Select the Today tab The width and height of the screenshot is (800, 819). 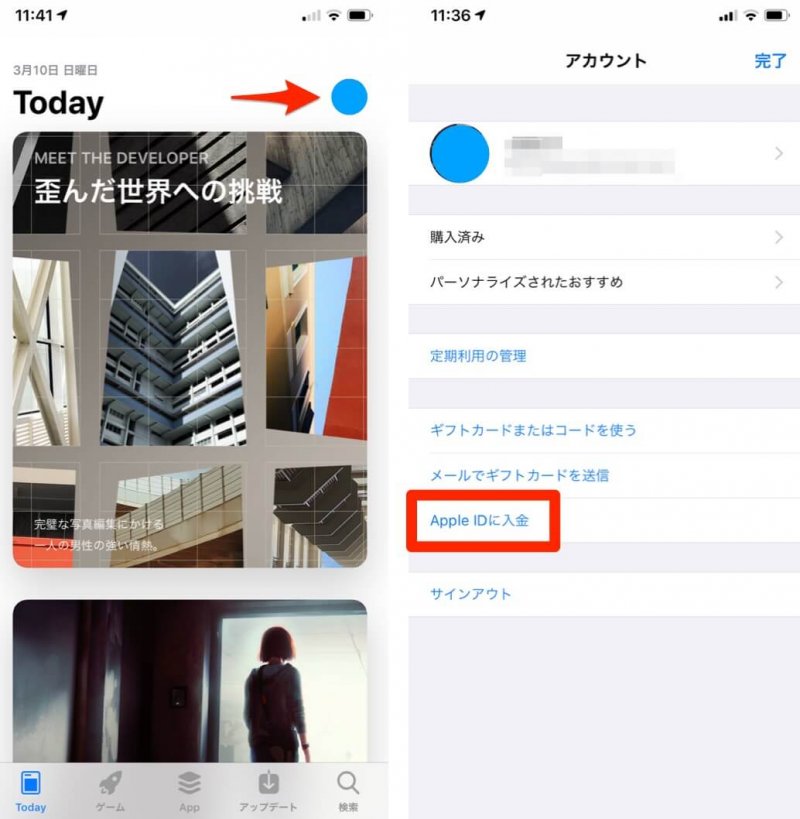click(31, 791)
